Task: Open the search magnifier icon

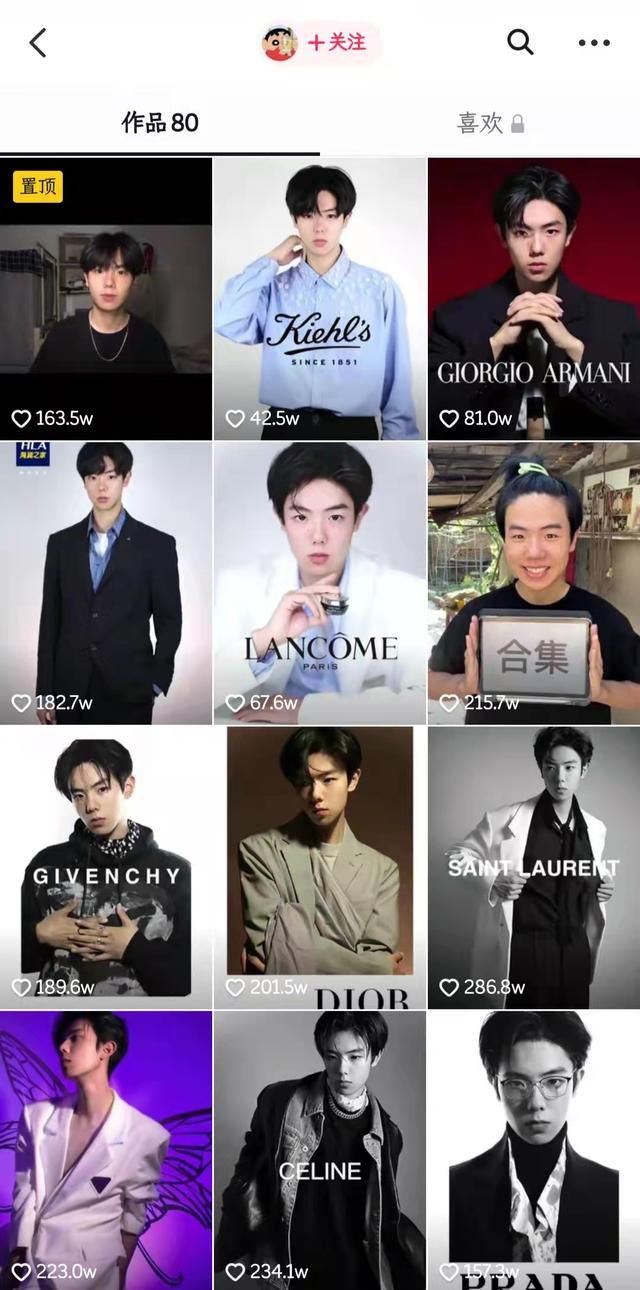Action: point(520,42)
